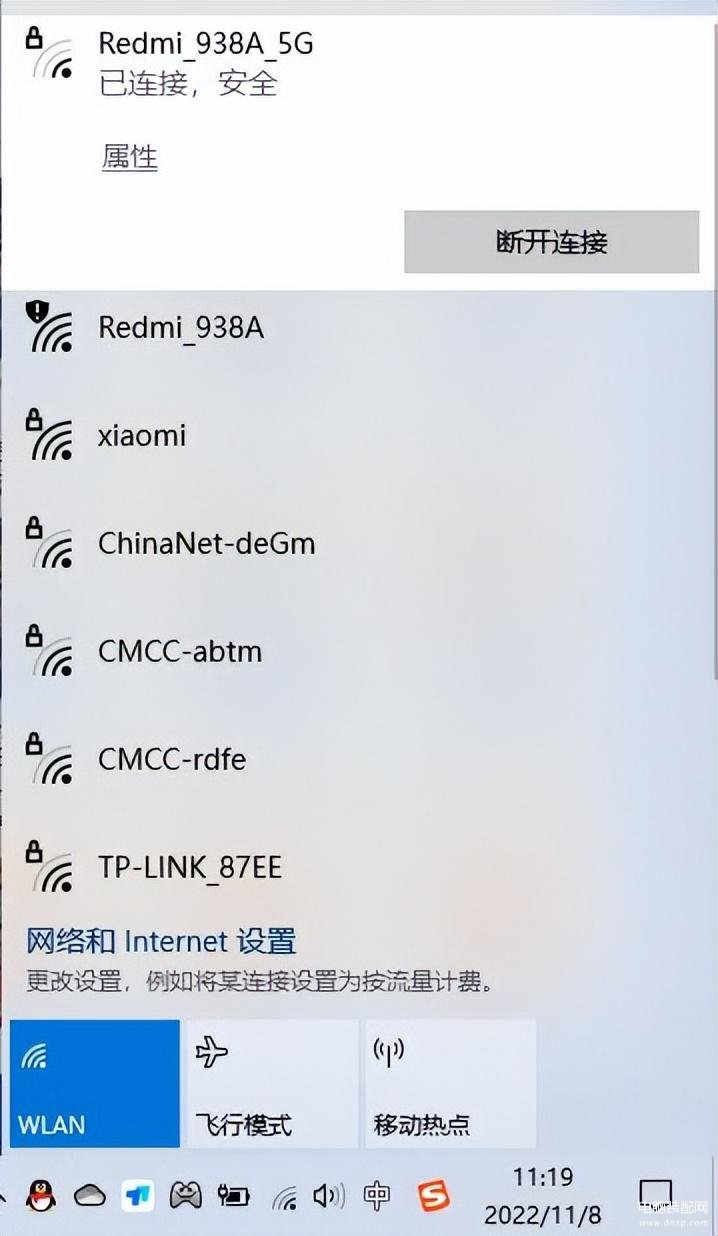The height and width of the screenshot is (1236, 718).
Task: Open 属性 properties of Redmi_938A_5G
Action: (x=130, y=157)
